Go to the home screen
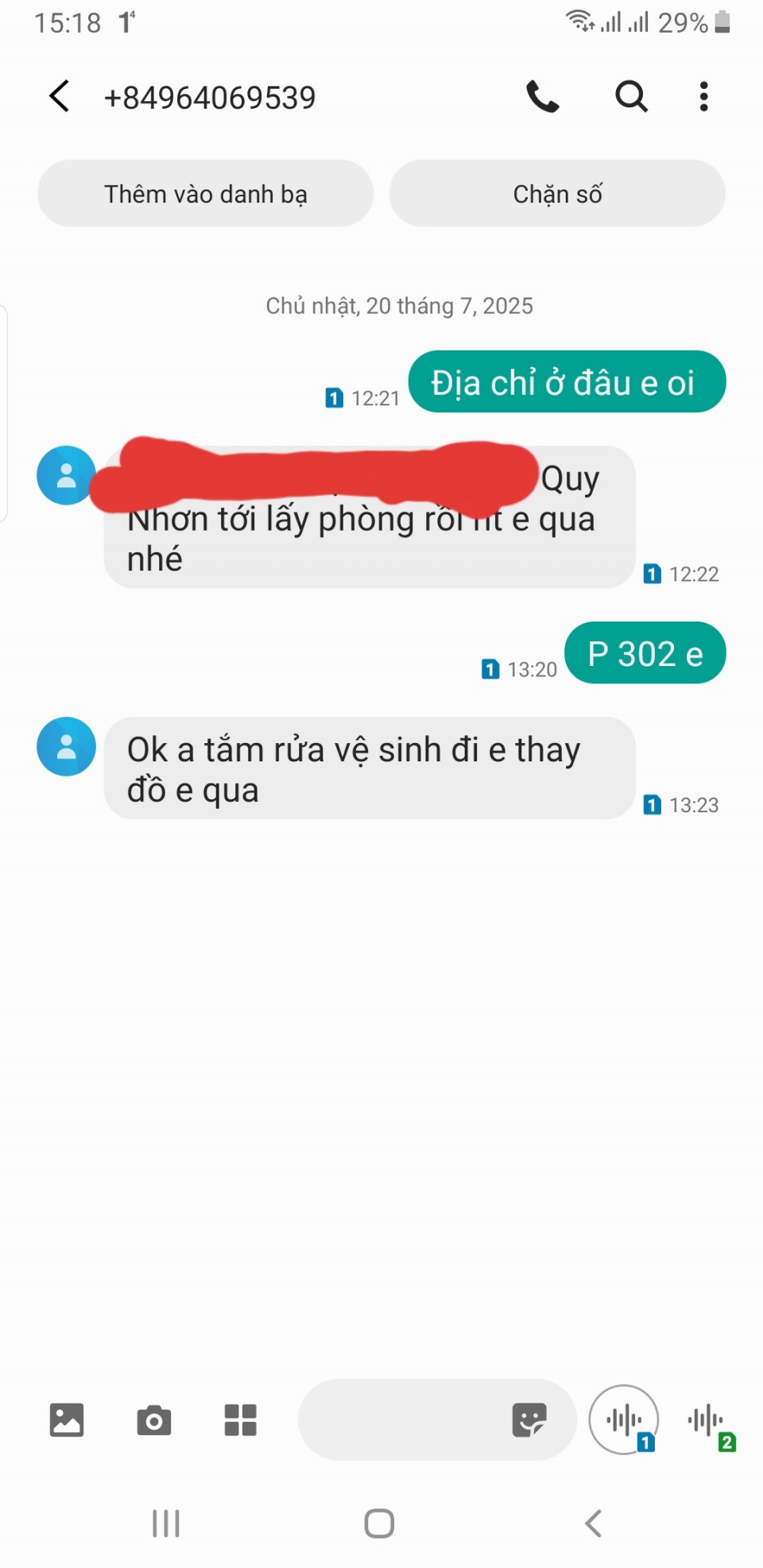The image size is (763, 1568). 379,1523
